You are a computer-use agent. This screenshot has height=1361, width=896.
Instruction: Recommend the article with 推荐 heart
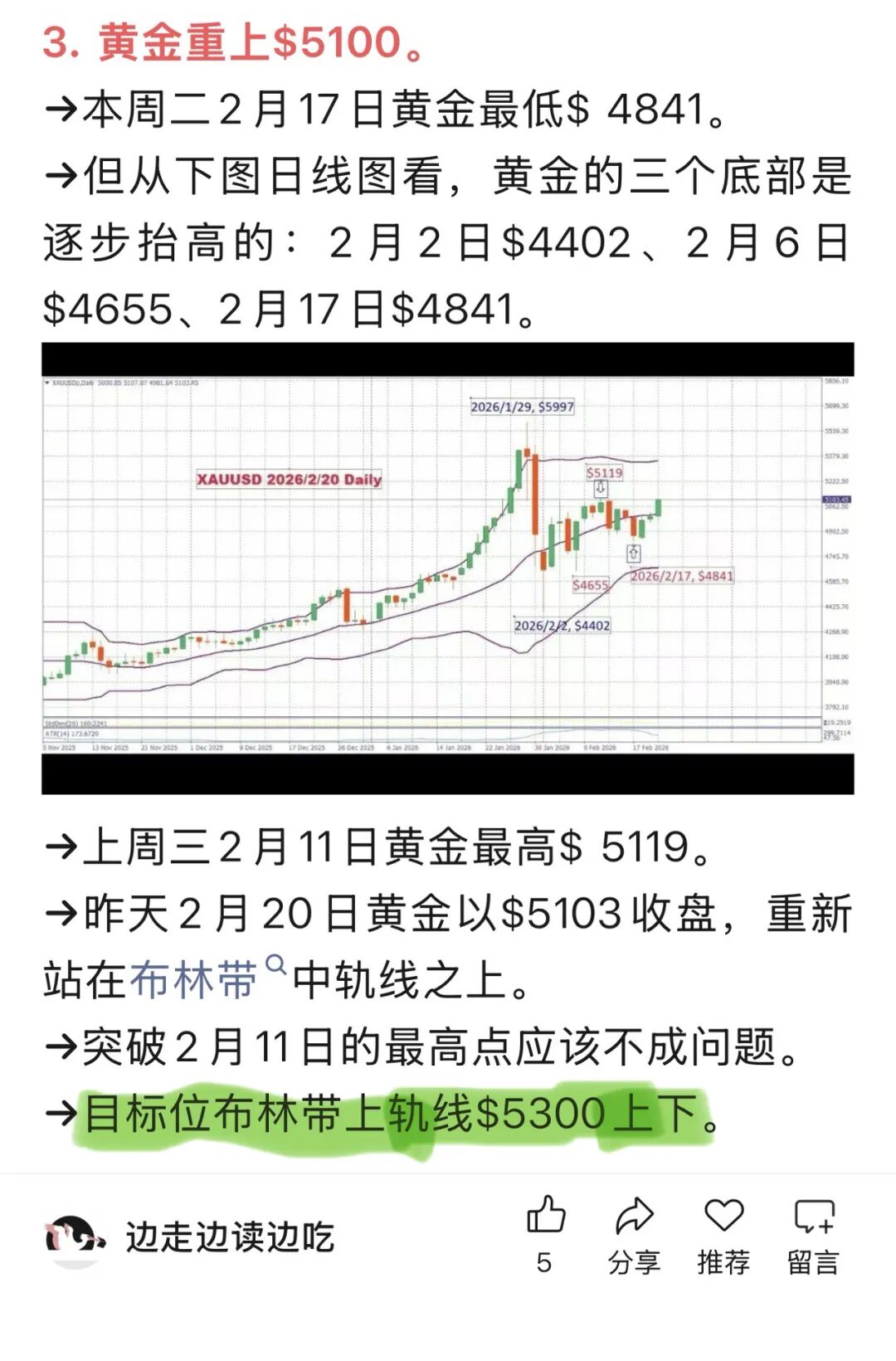tap(723, 1235)
